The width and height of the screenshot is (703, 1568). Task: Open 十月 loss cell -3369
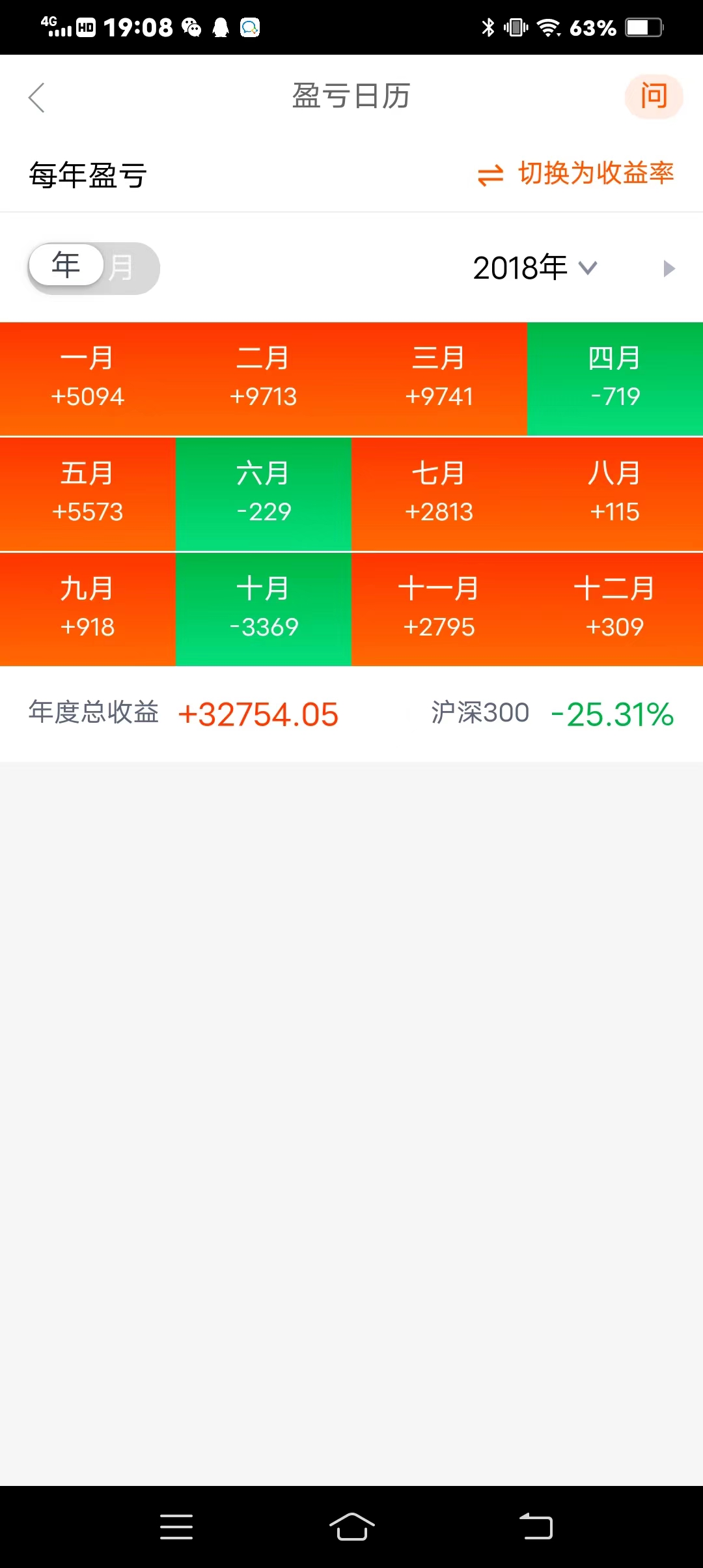(x=264, y=609)
